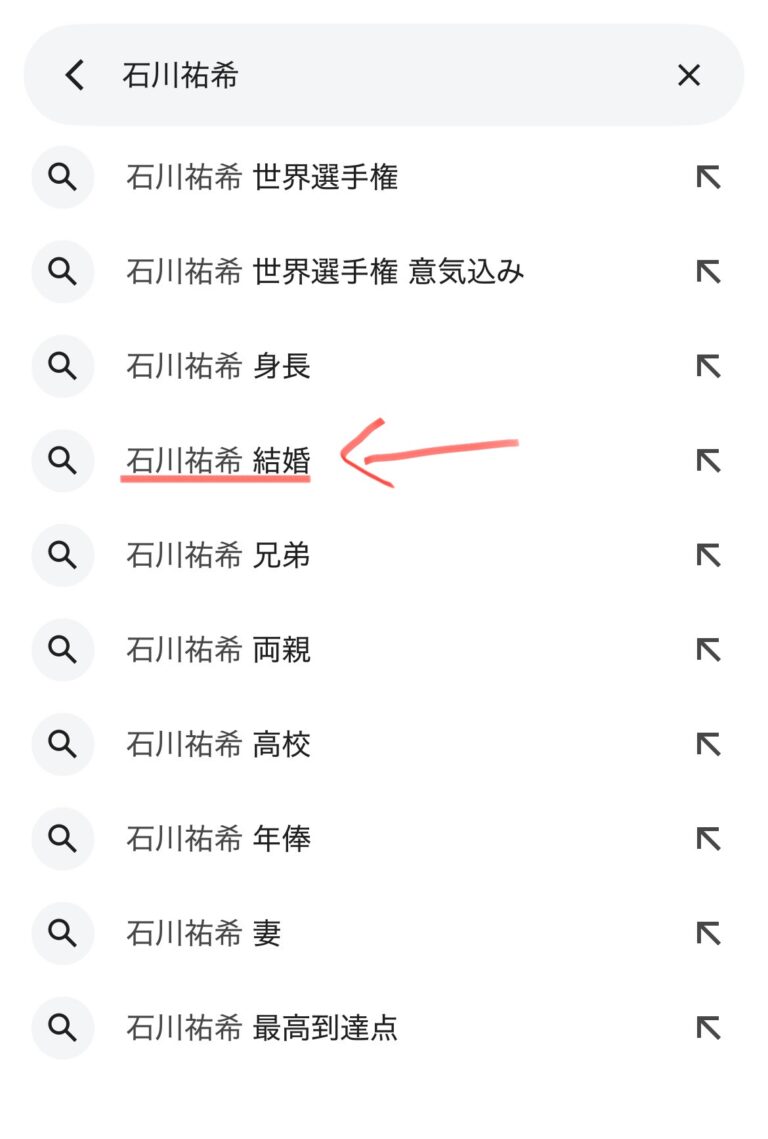Tap the insert arrow for 石川祐希 最高到達点
This screenshot has height=1139, width=768.
click(x=707, y=1028)
